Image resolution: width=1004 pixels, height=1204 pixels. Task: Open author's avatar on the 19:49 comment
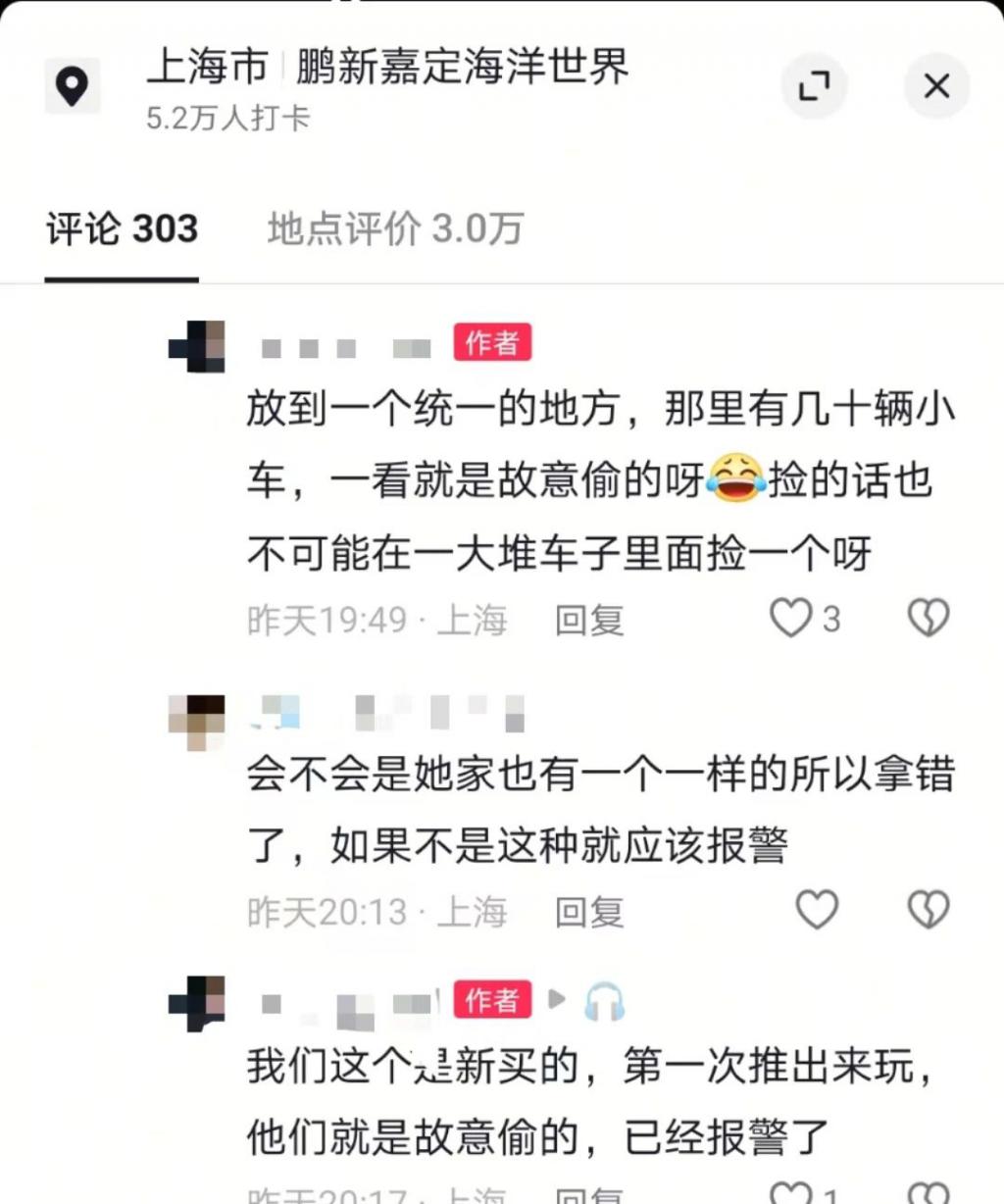(x=197, y=346)
